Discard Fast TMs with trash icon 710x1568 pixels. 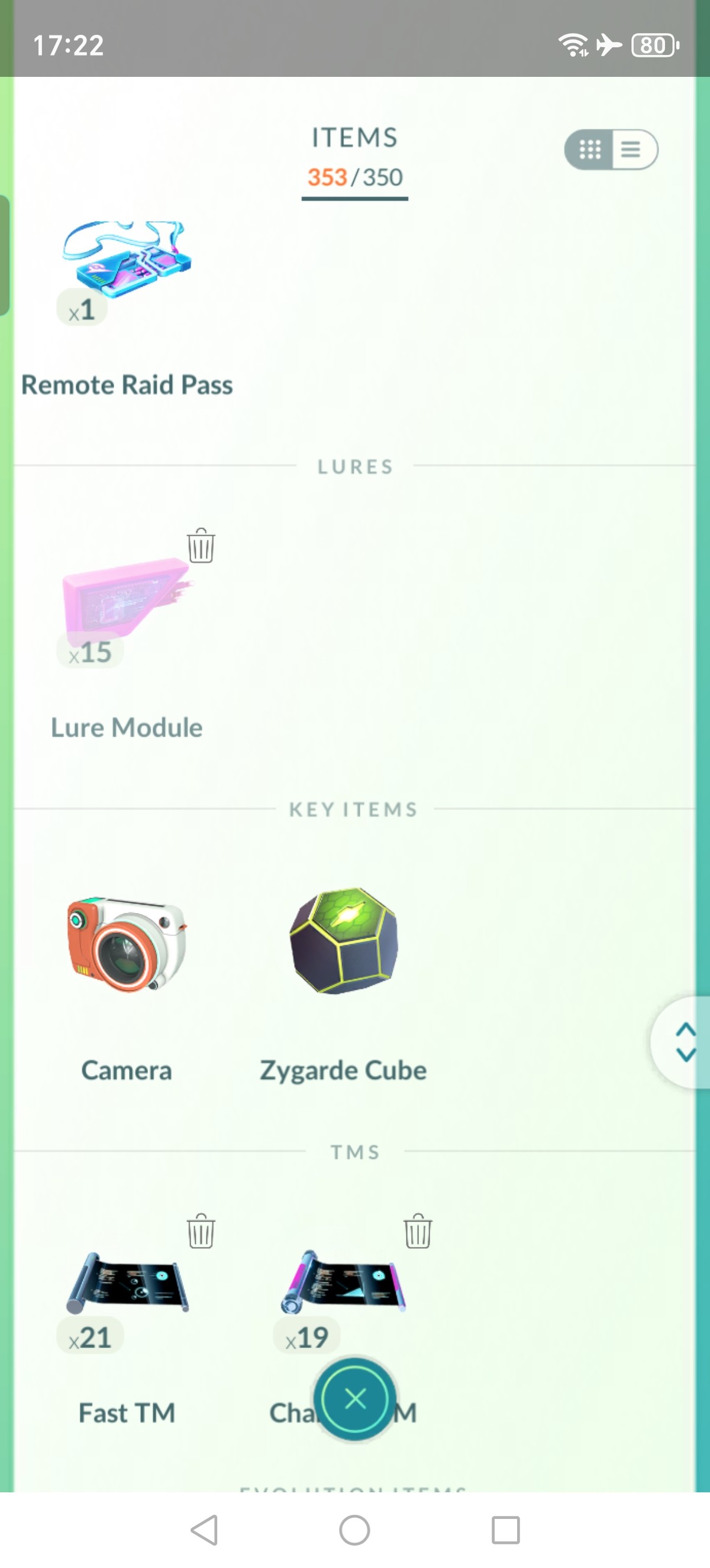point(201,1231)
